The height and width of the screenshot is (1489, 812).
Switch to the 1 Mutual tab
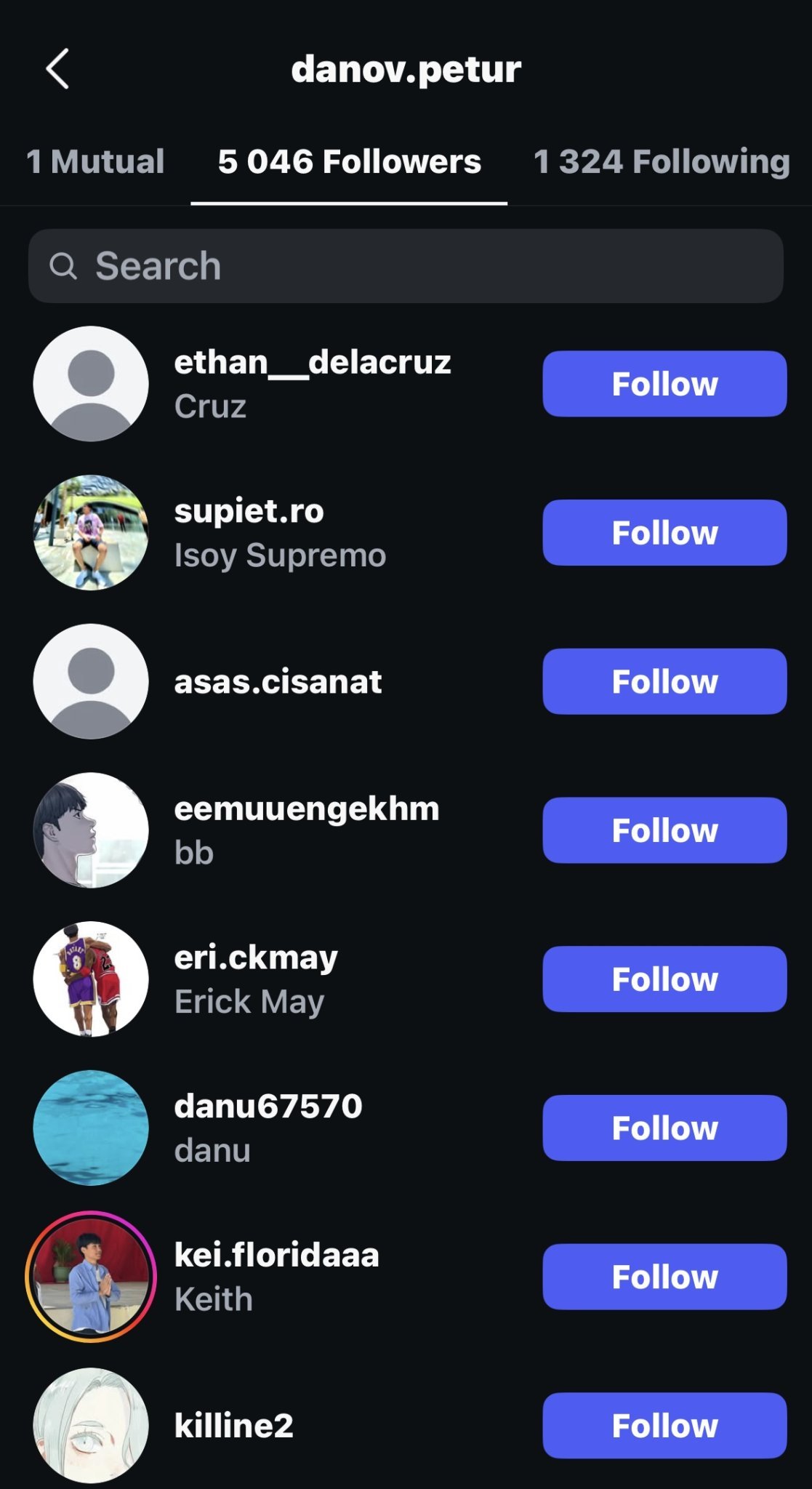click(x=95, y=161)
